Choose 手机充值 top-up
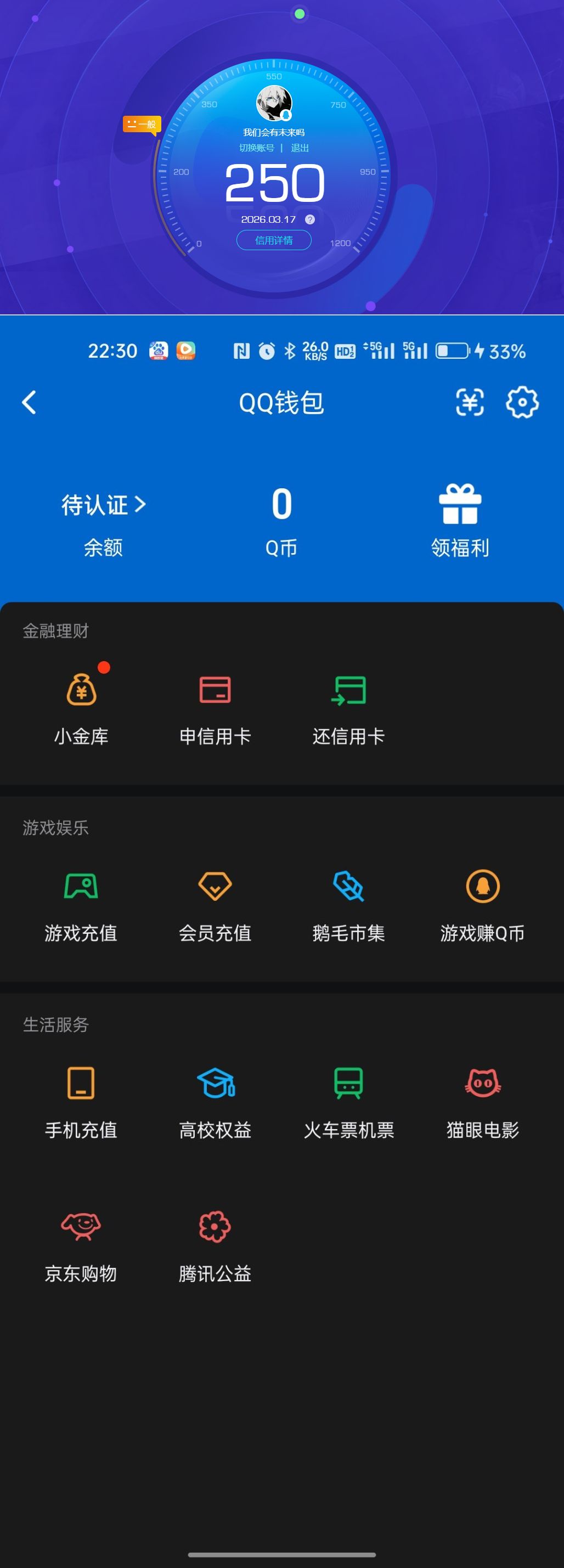Image resolution: width=564 pixels, height=1568 pixels. (x=82, y=1102)
